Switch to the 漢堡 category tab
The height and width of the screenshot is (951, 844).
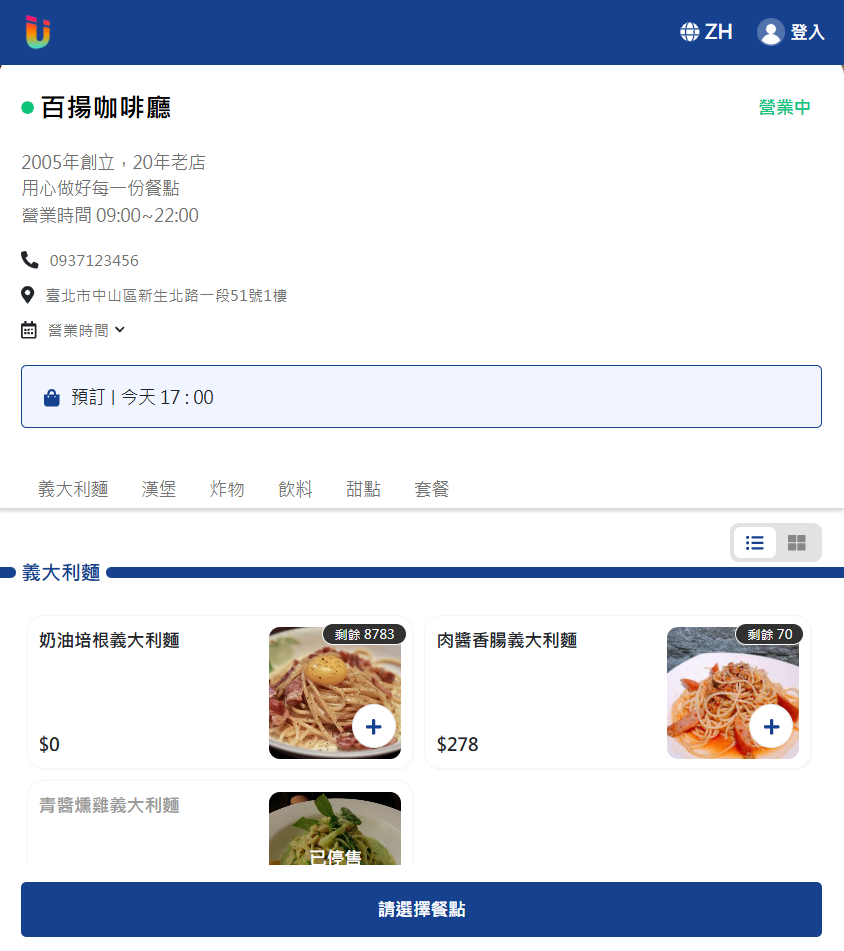(x=159, y=489)
